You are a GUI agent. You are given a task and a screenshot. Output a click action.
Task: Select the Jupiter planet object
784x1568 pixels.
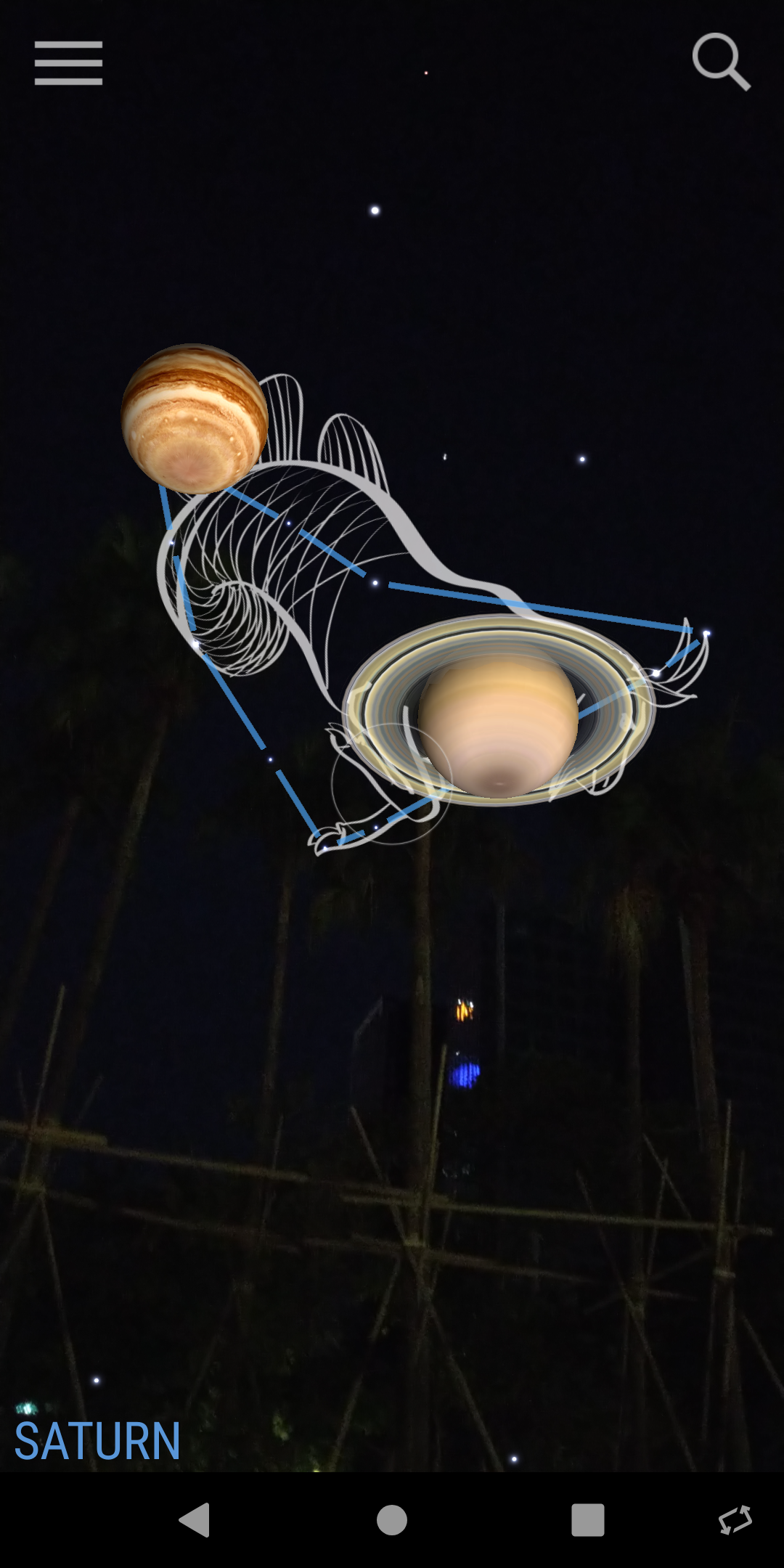(194, 419)
